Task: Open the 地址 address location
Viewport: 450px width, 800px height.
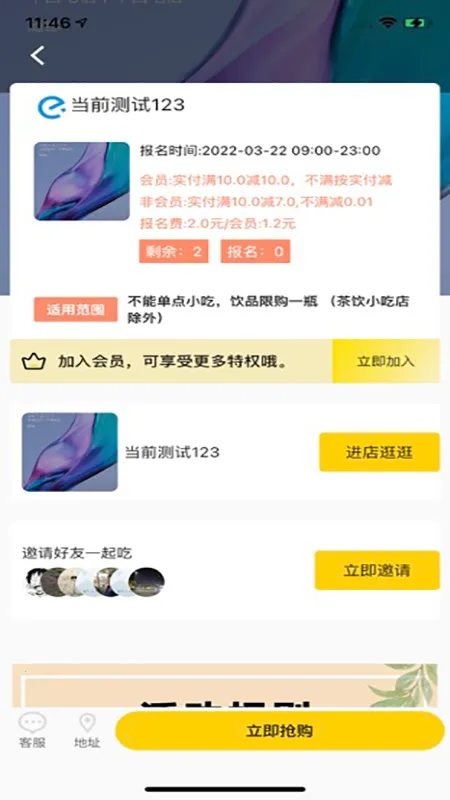Action: click(x=87, y=731)
